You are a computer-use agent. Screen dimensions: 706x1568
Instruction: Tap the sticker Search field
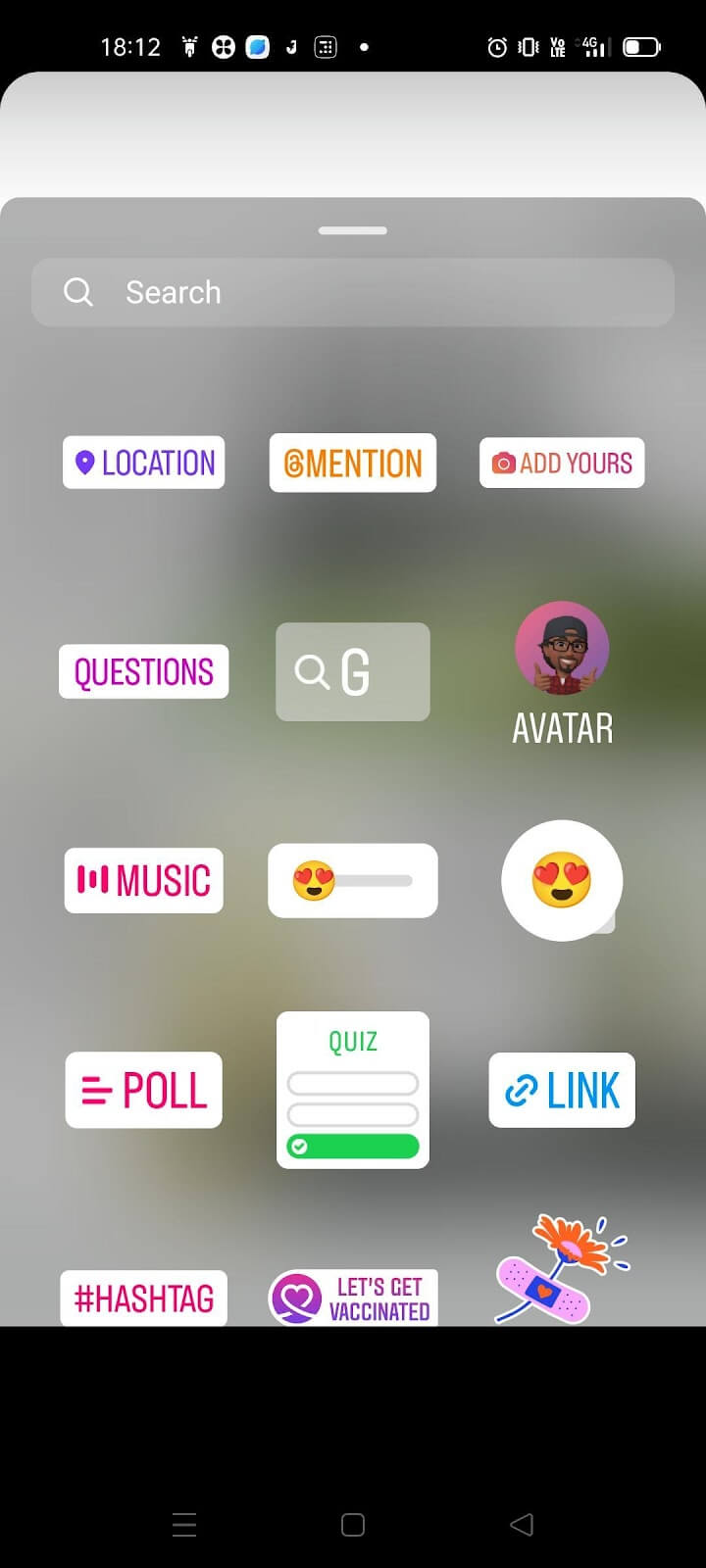pos(353,291)
